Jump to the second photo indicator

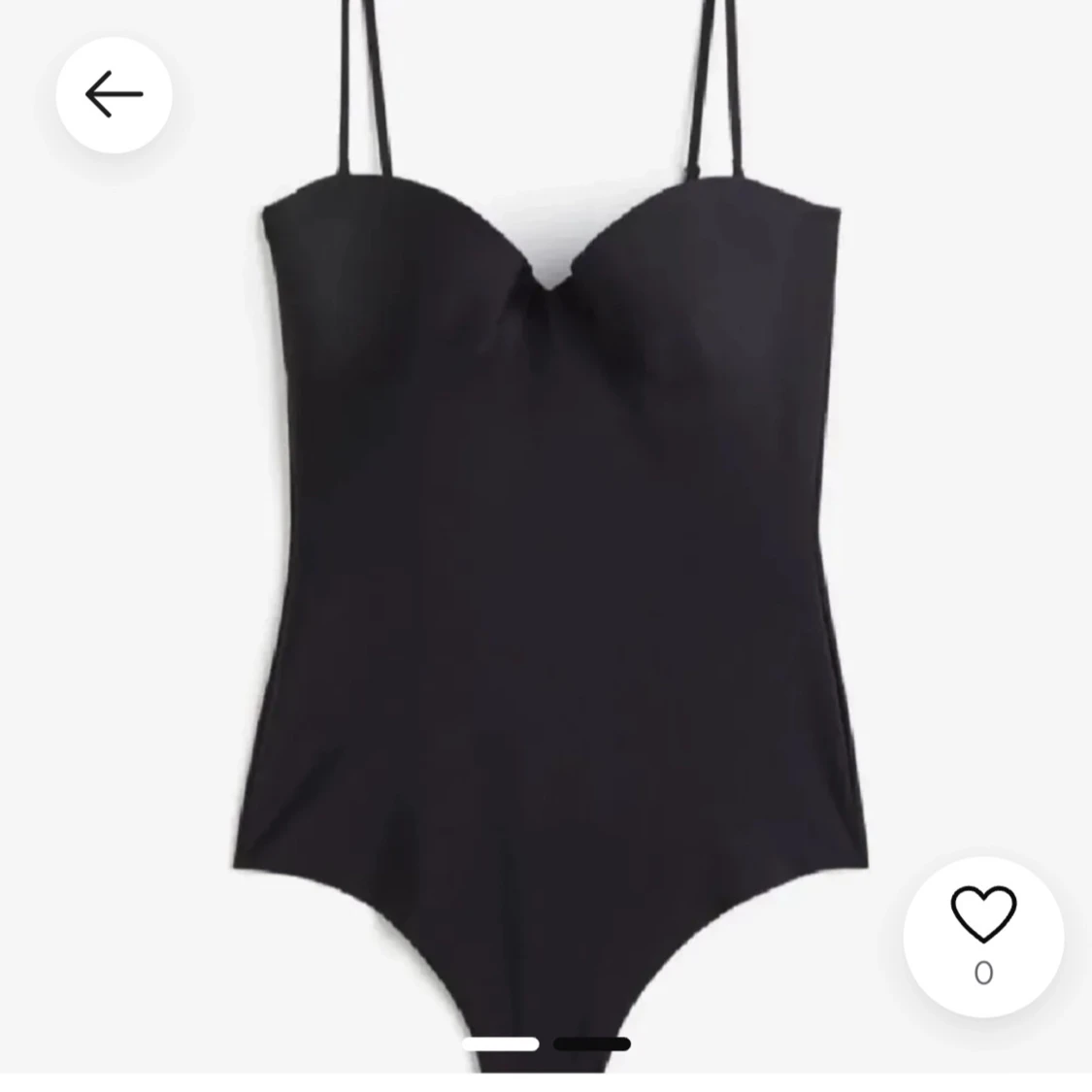[x=592, y=1044]
